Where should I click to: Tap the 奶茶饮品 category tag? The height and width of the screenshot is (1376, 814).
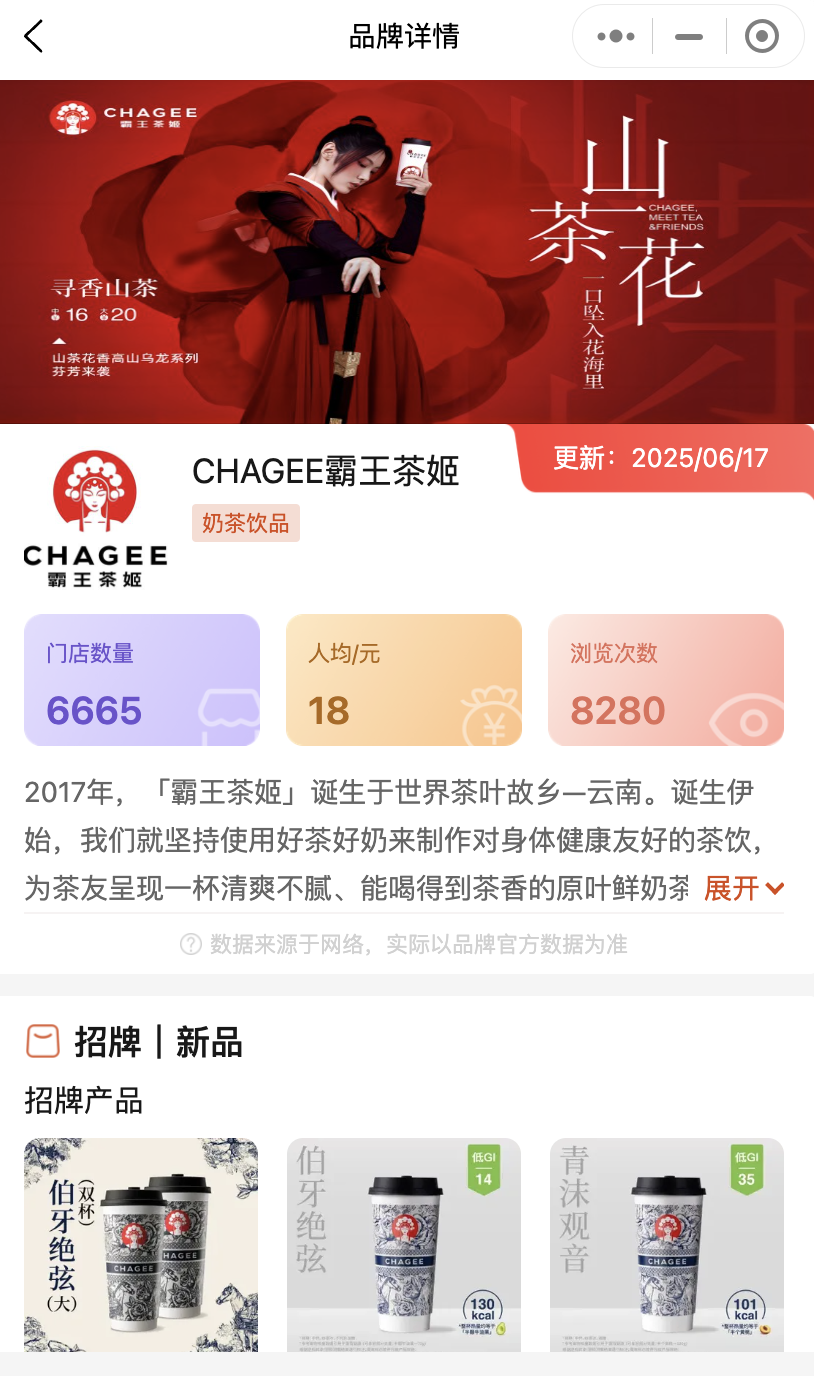pos(246,523)
